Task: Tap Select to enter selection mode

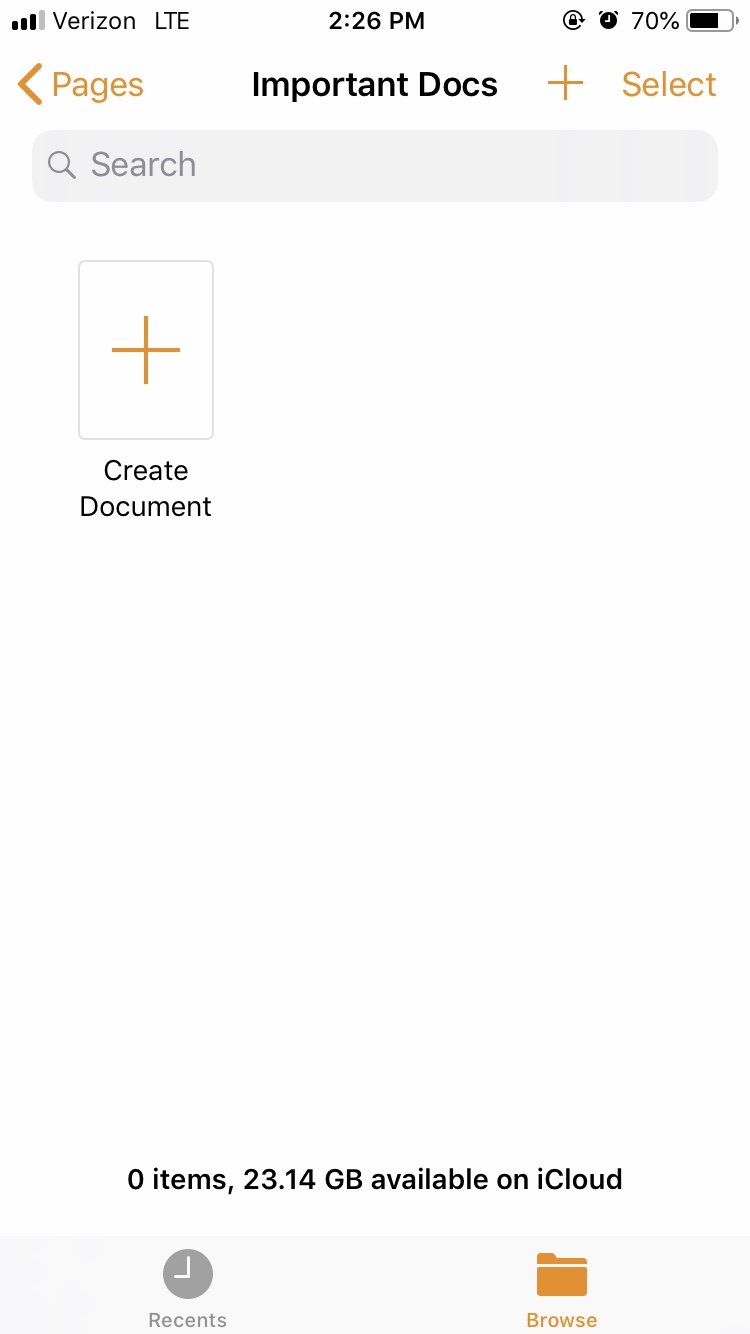Action: (668, 84)
